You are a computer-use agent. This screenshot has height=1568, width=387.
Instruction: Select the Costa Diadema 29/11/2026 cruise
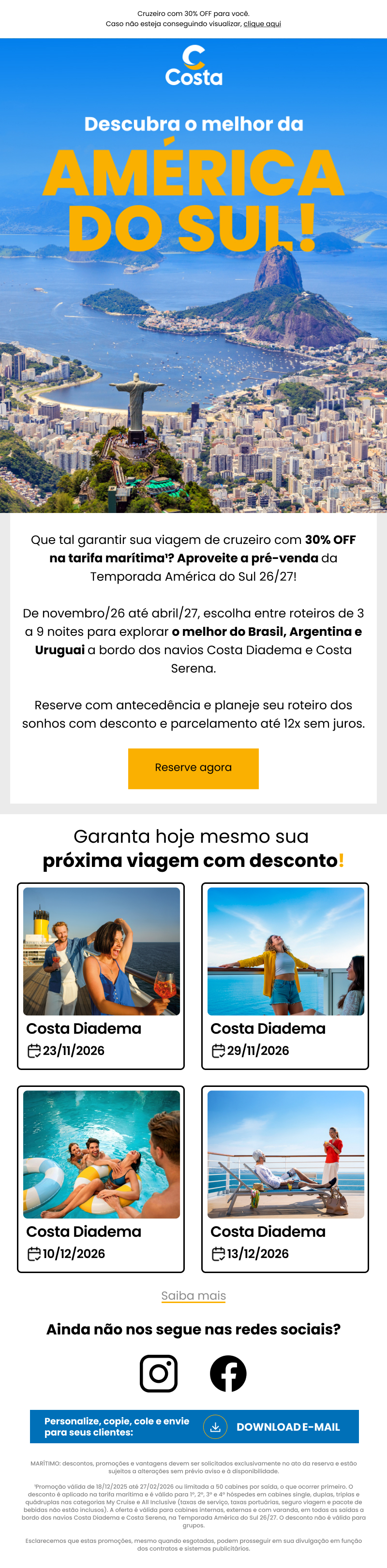(285, 975)
